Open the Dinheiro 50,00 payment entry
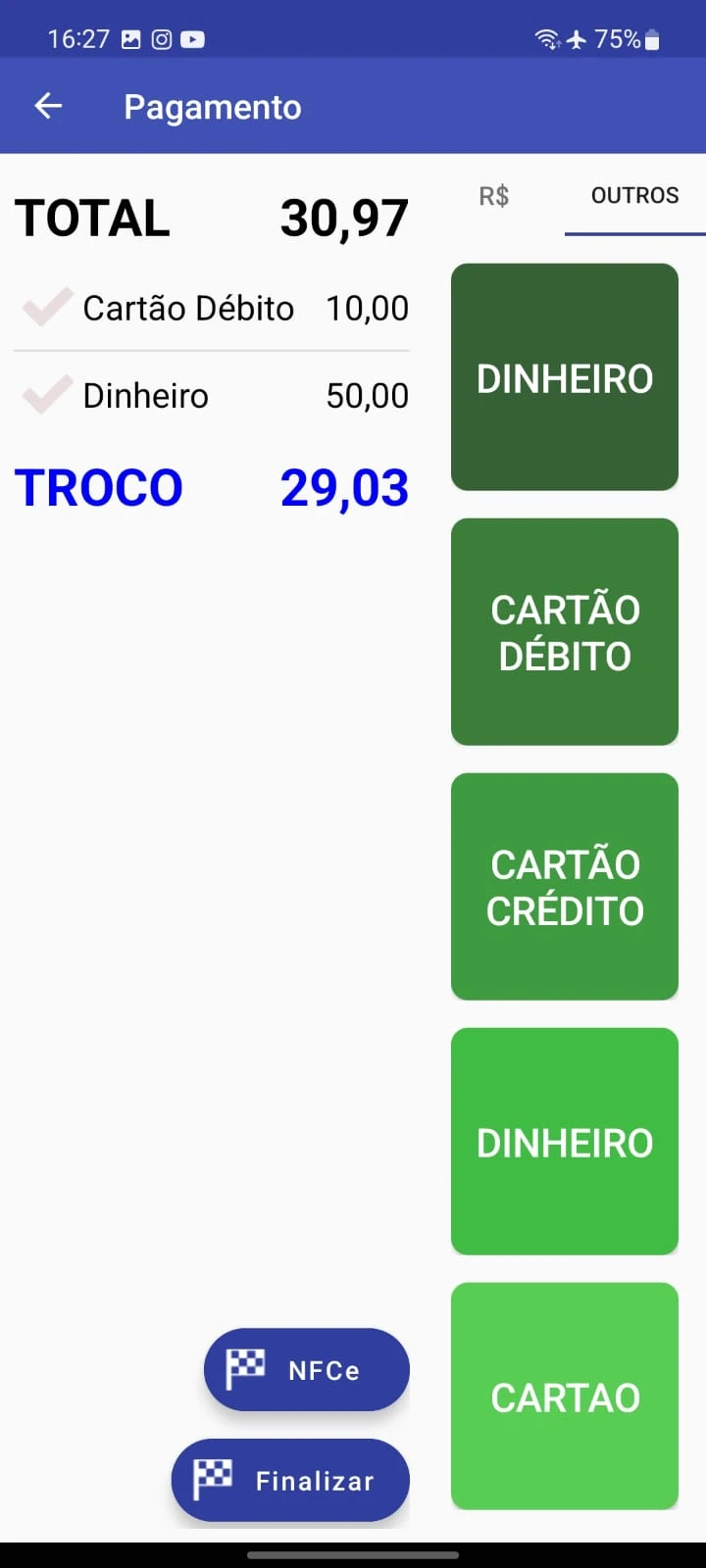Image resolution: width=706 pixels, height=1568 pixels. pos(212,396)
